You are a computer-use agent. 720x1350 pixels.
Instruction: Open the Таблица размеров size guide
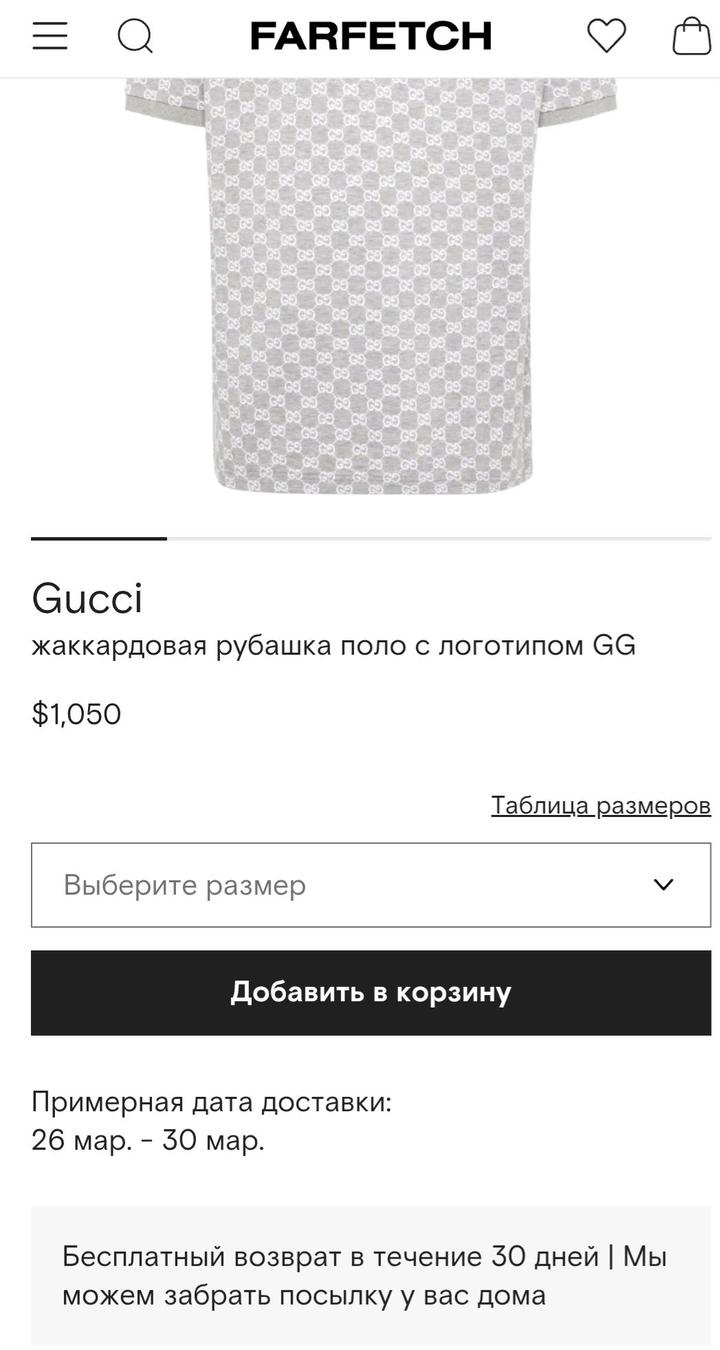(600, 805)
